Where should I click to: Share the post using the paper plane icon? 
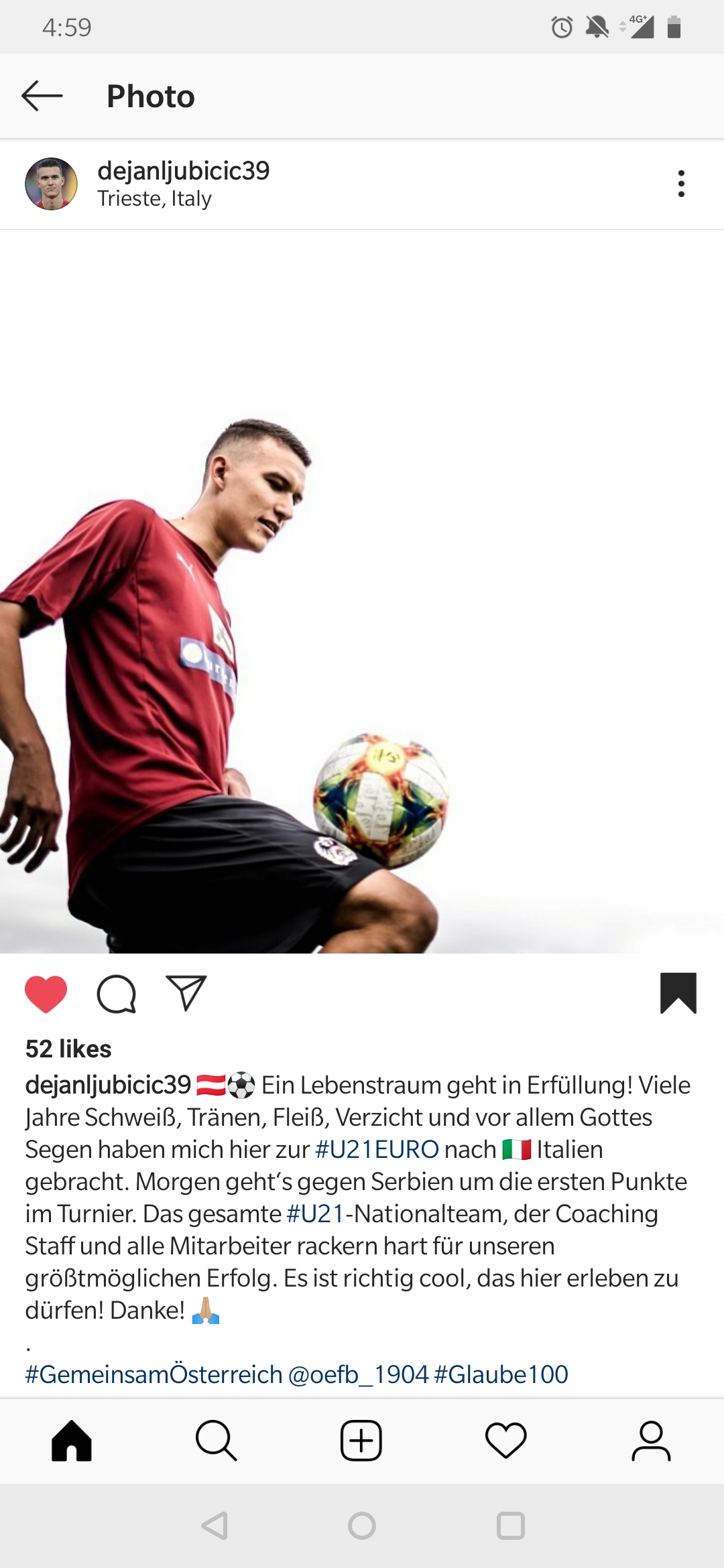coord(186,993)
